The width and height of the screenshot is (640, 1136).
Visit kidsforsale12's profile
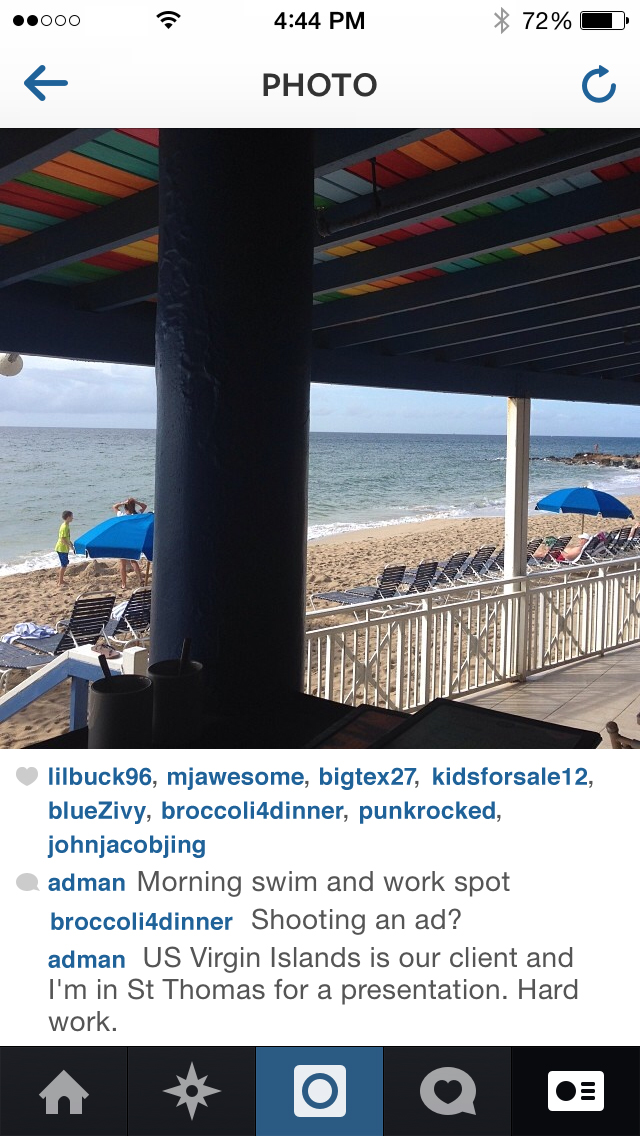(x=510, y=777)
